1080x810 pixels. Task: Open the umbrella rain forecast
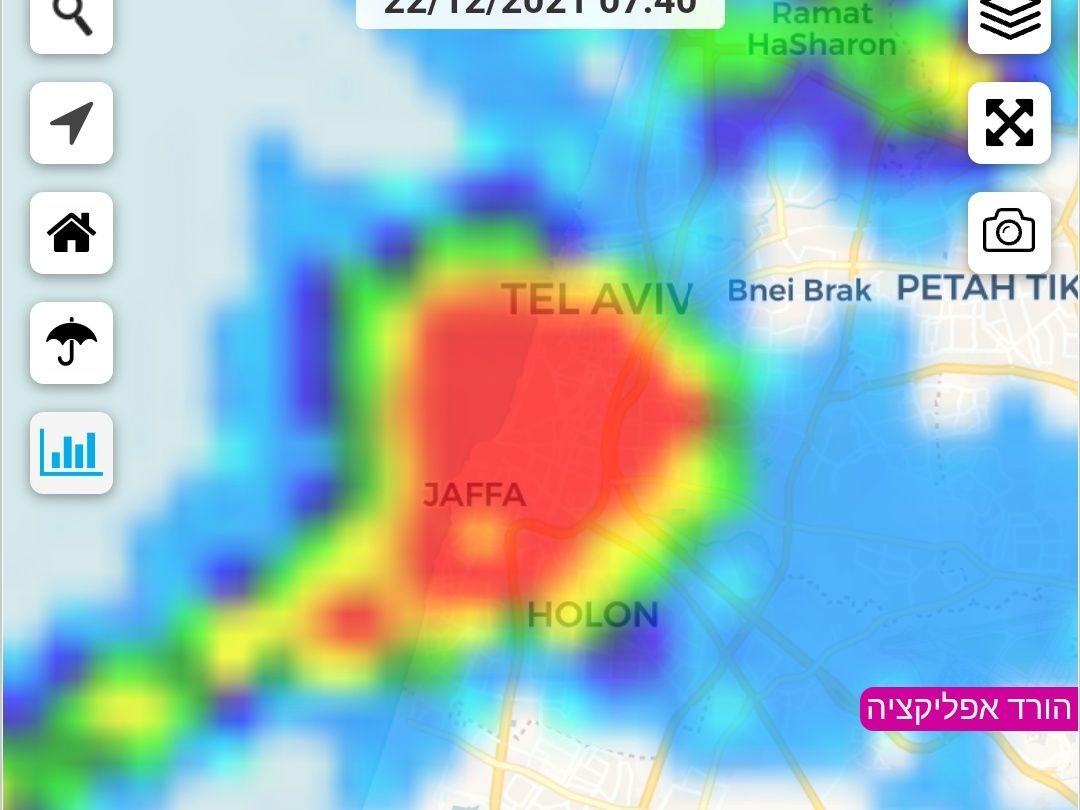(71, 343)
